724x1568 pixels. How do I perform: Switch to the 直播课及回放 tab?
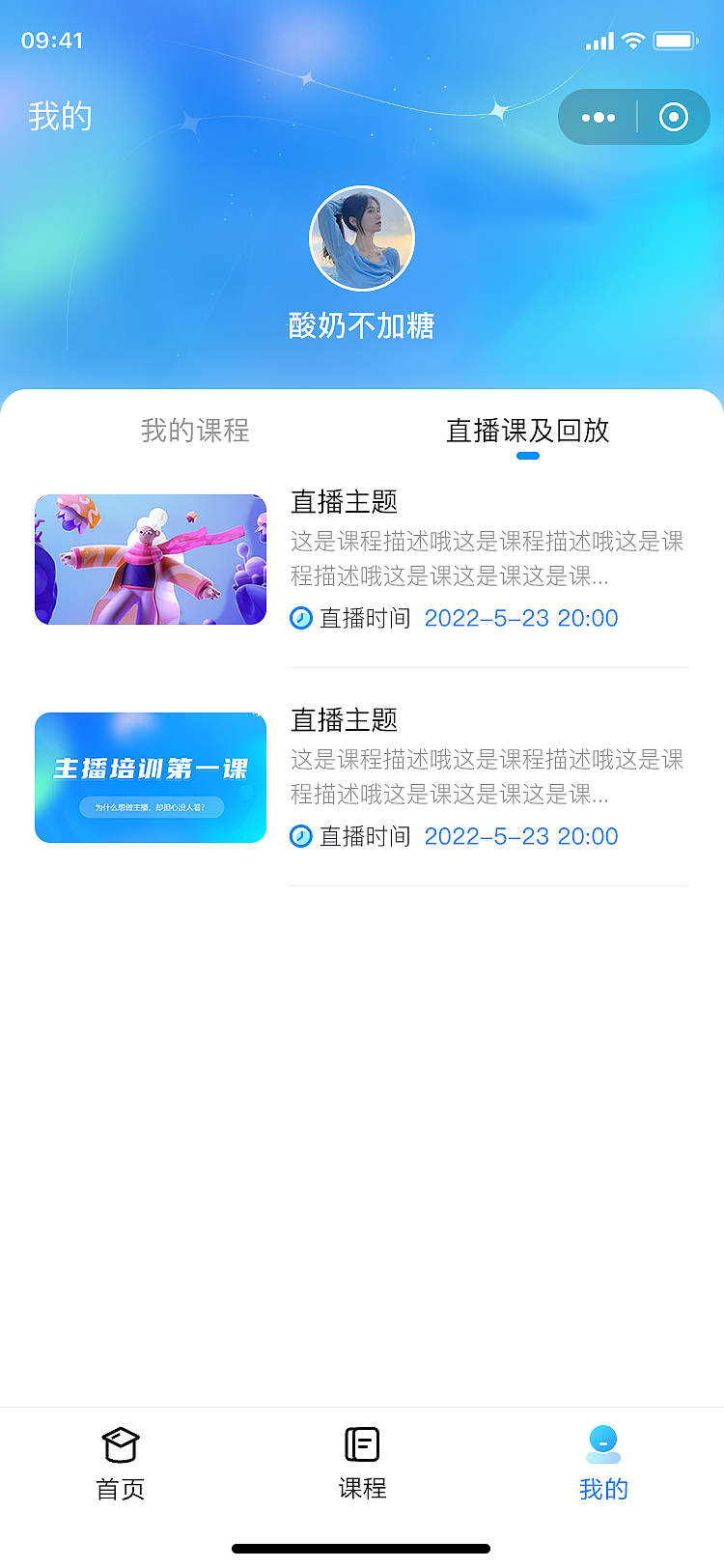[527, 432]
